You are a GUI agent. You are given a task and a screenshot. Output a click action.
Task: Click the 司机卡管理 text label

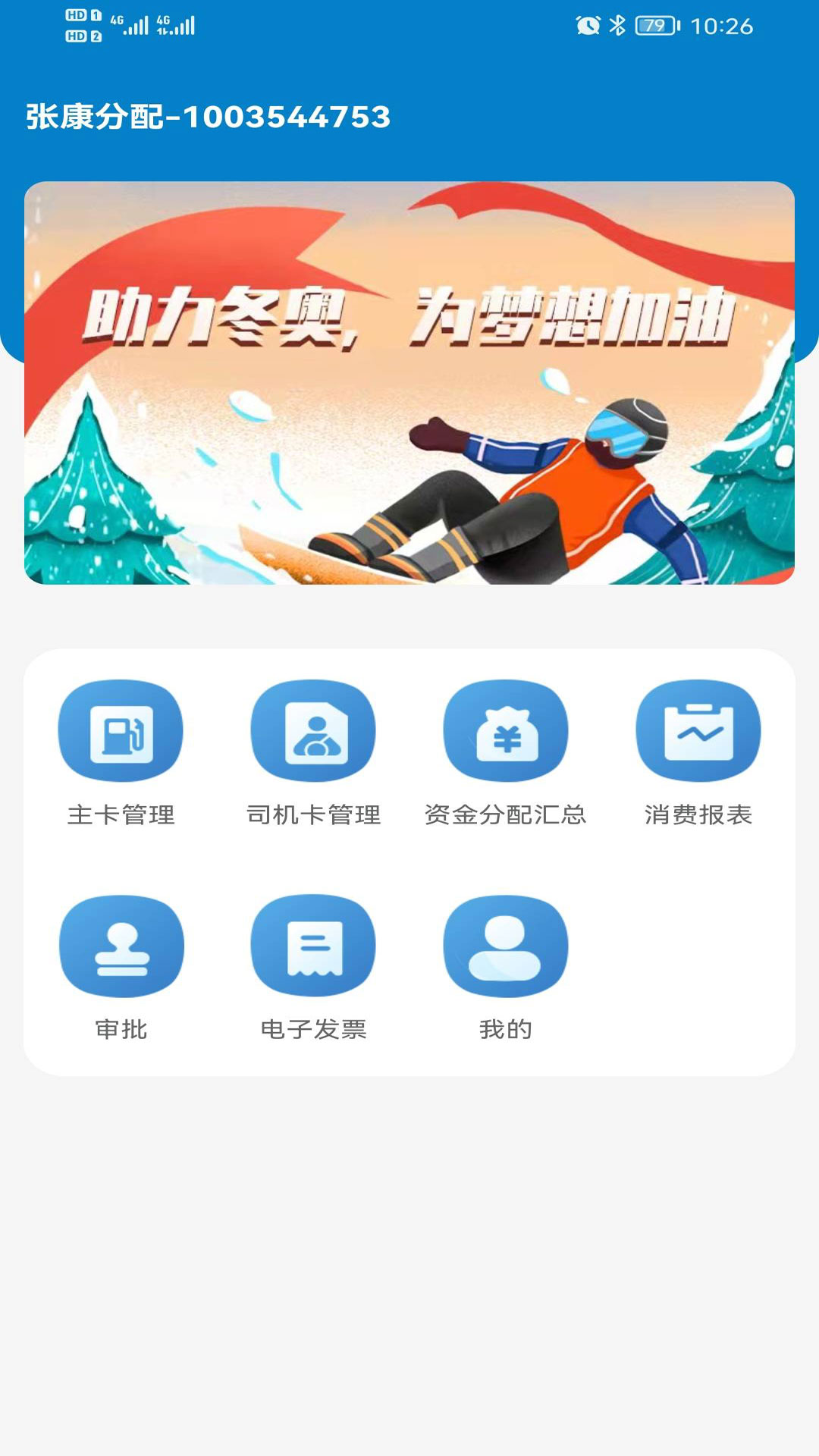pos(314,815)
